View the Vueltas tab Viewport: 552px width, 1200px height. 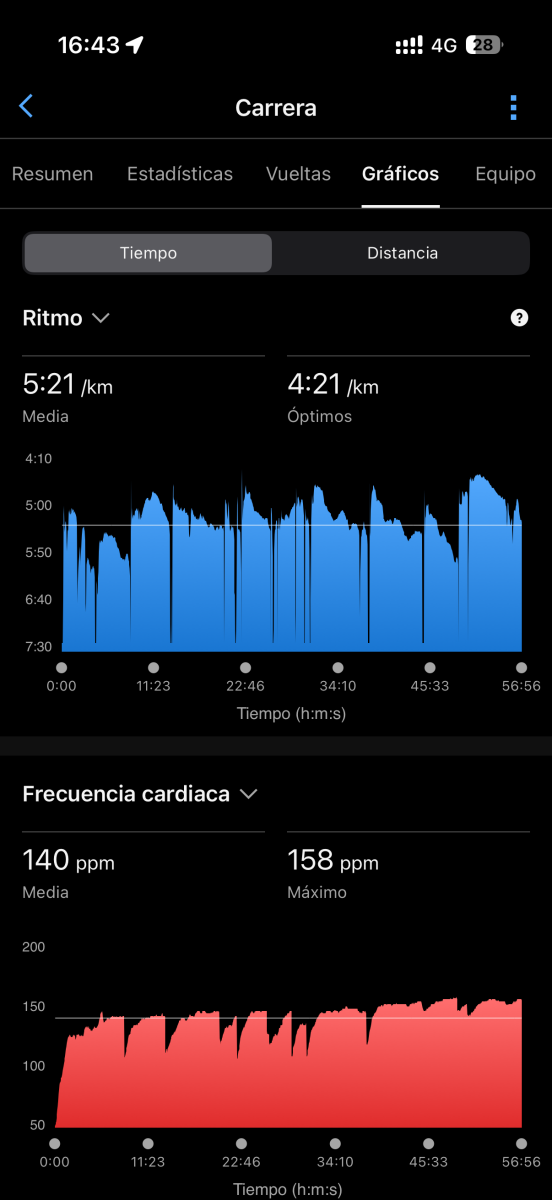click(x=298, y=174)
